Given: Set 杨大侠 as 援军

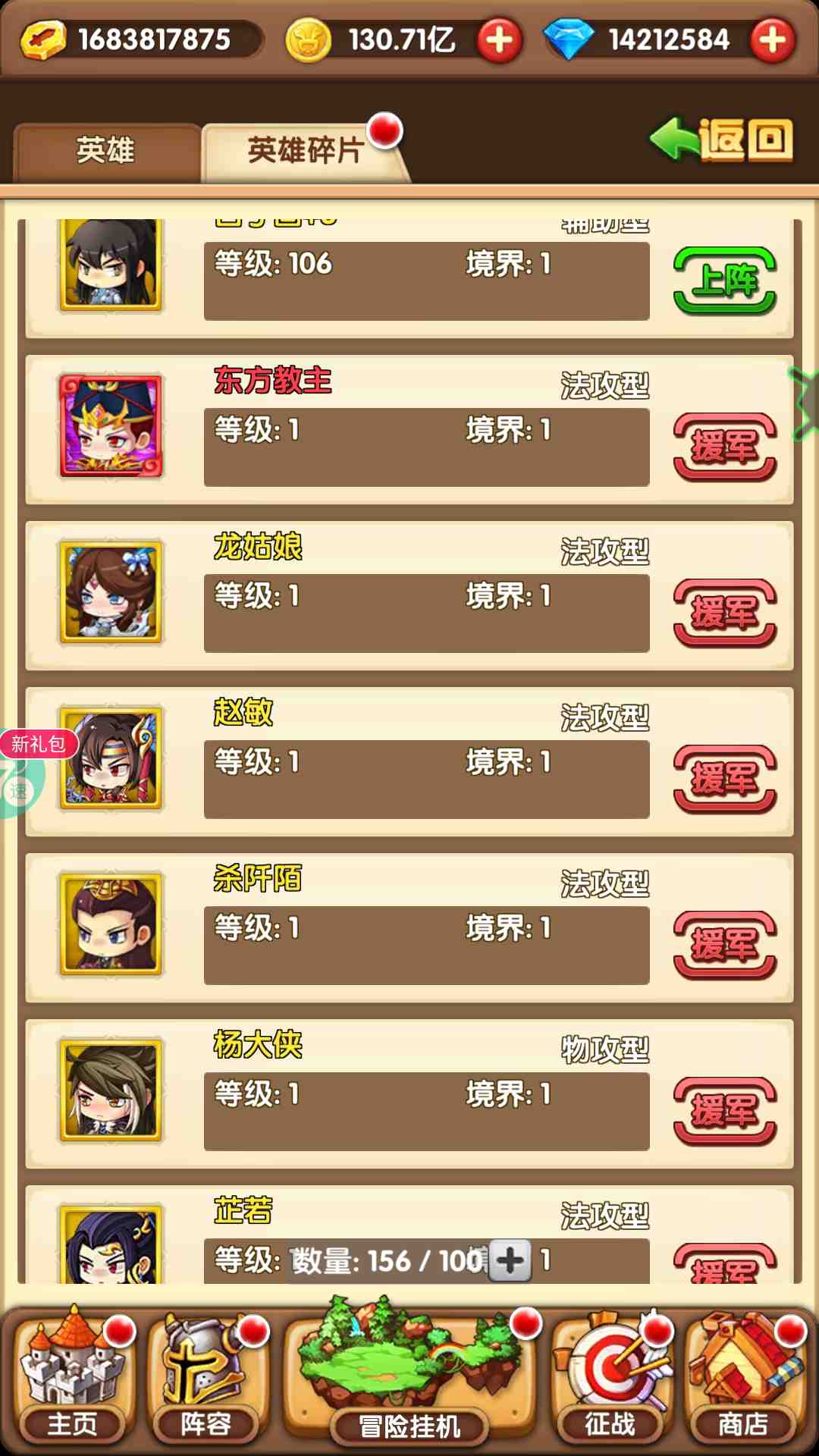Looking at the screenshot, I should point(725,1111).
